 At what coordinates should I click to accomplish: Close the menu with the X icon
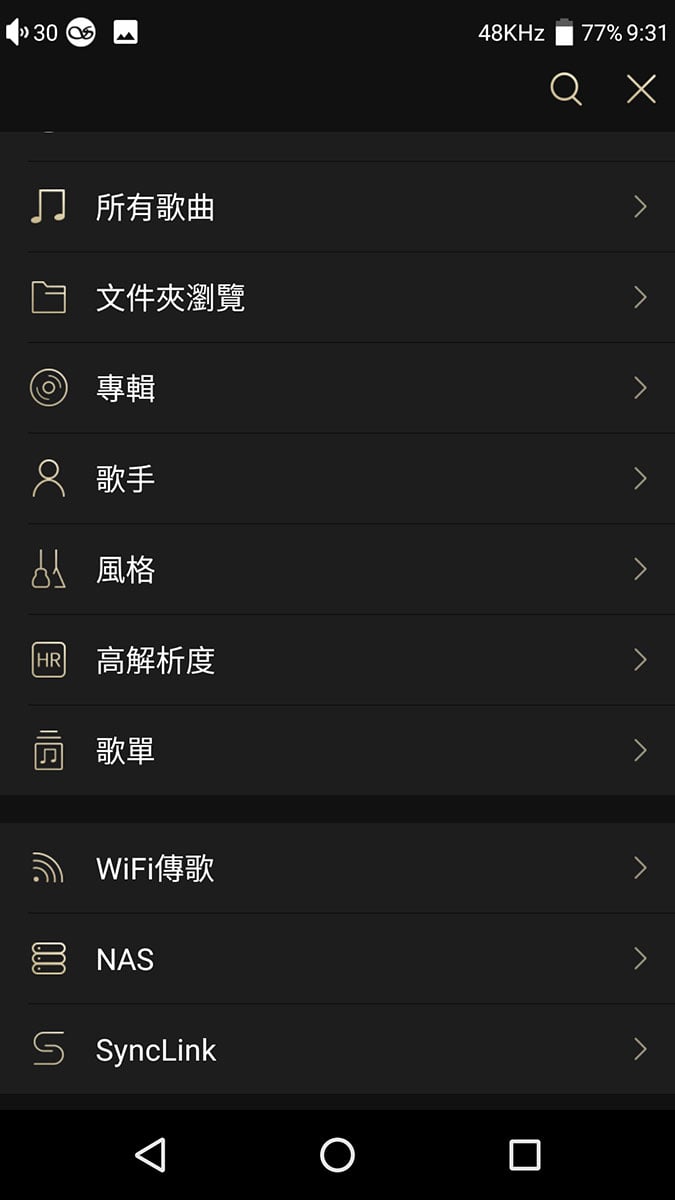coord(641,89)
